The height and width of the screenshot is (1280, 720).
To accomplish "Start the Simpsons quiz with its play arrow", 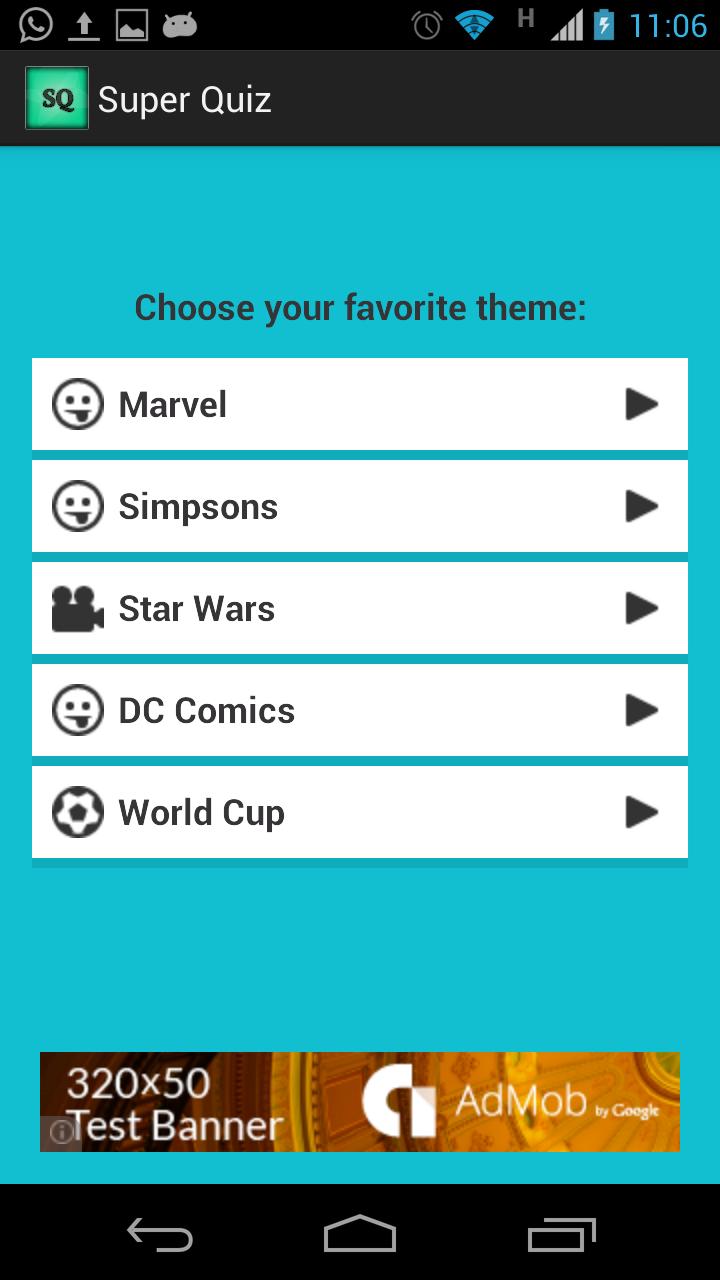I will 641,506.
